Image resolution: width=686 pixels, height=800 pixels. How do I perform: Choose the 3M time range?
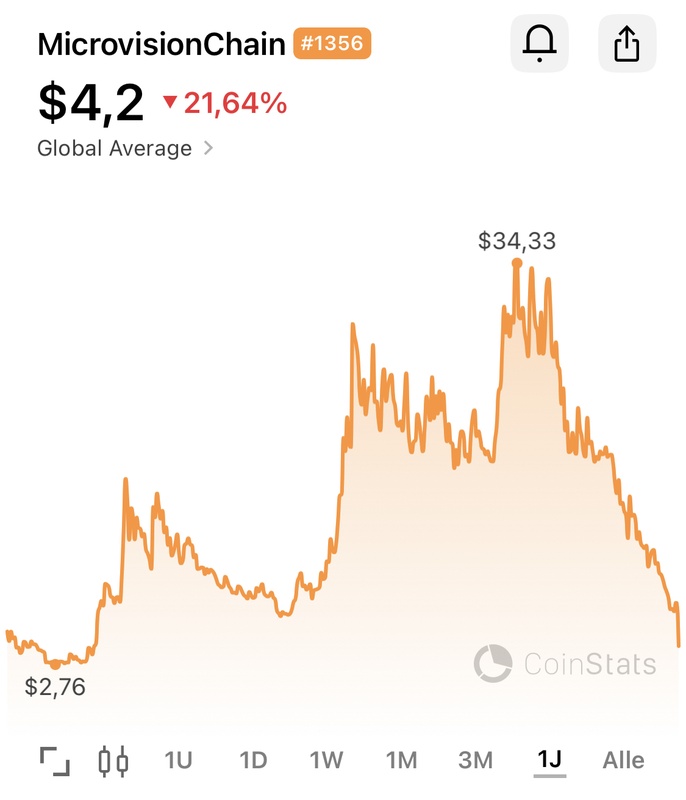tap(476, 760)
